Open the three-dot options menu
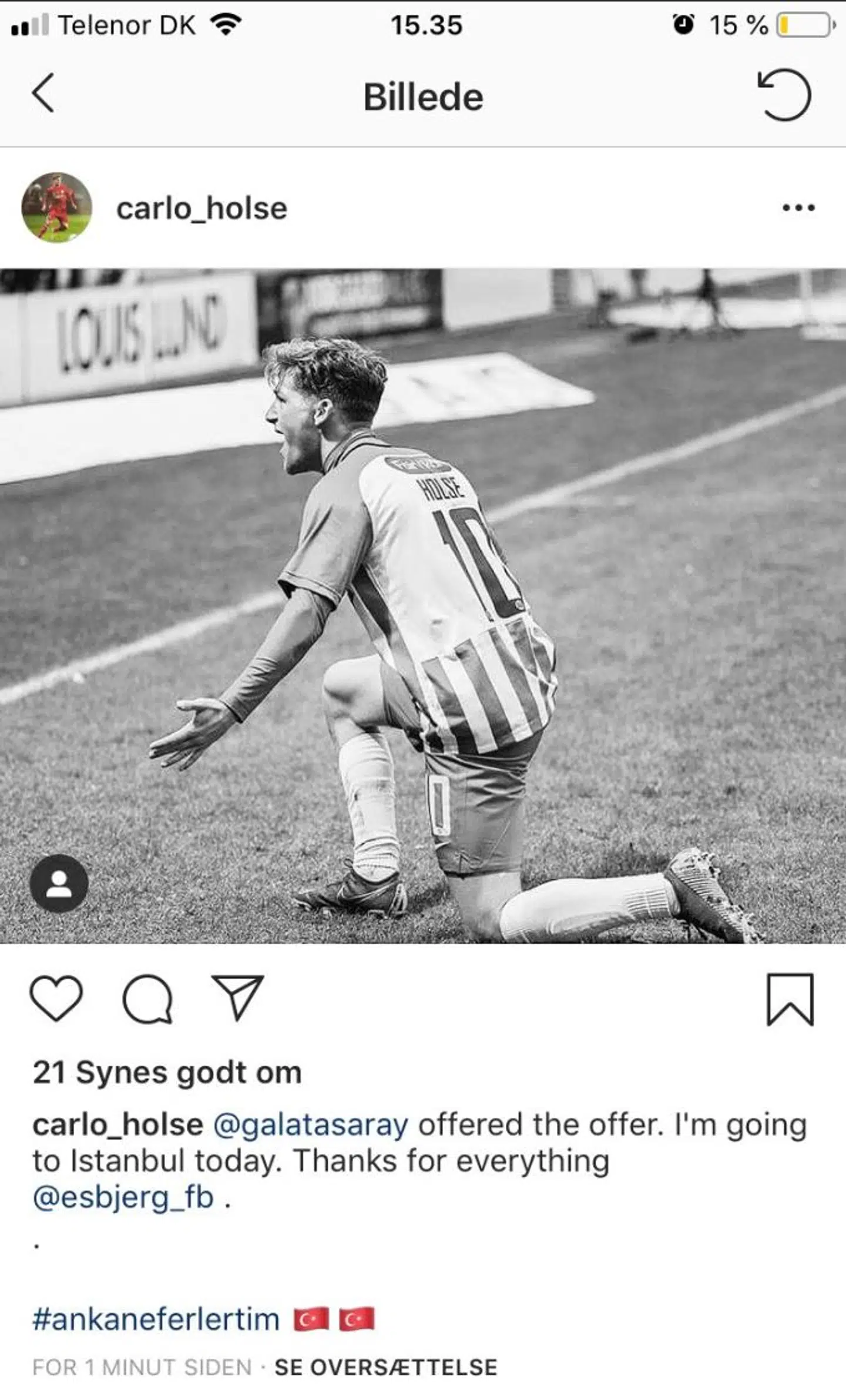Viewport: 846px width, 1400px height. coord(798,207)
